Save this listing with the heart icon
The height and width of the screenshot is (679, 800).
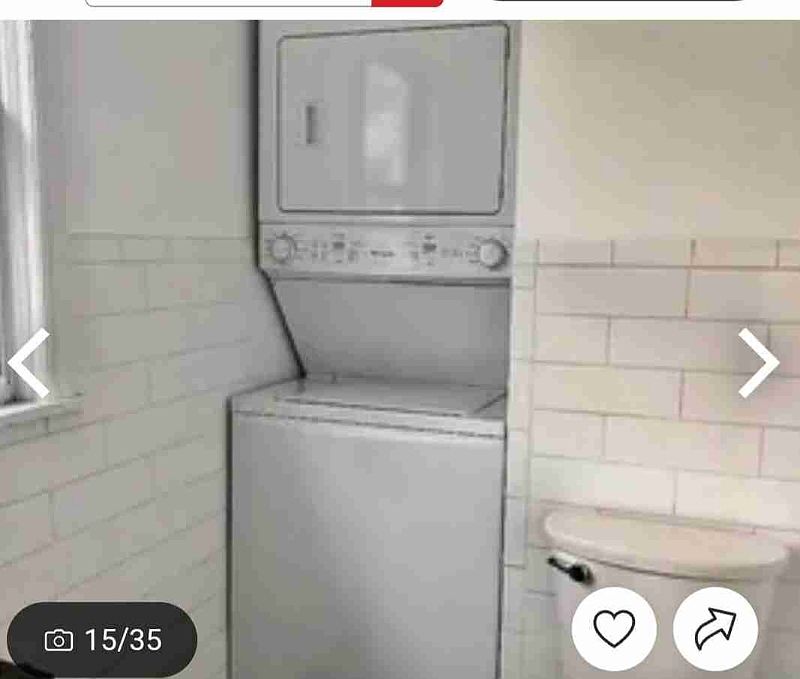tap(614, 628)
